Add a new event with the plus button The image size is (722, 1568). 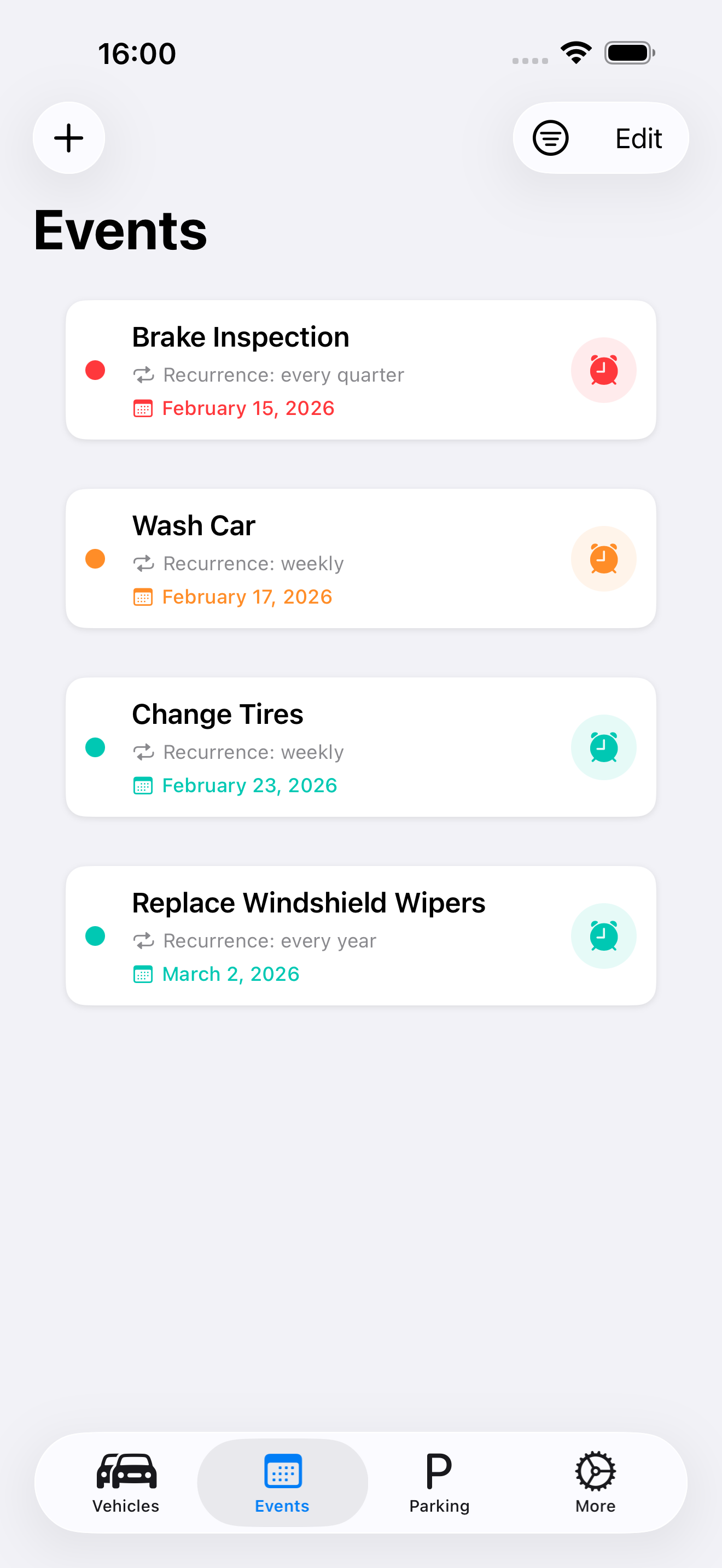[68, 138]
